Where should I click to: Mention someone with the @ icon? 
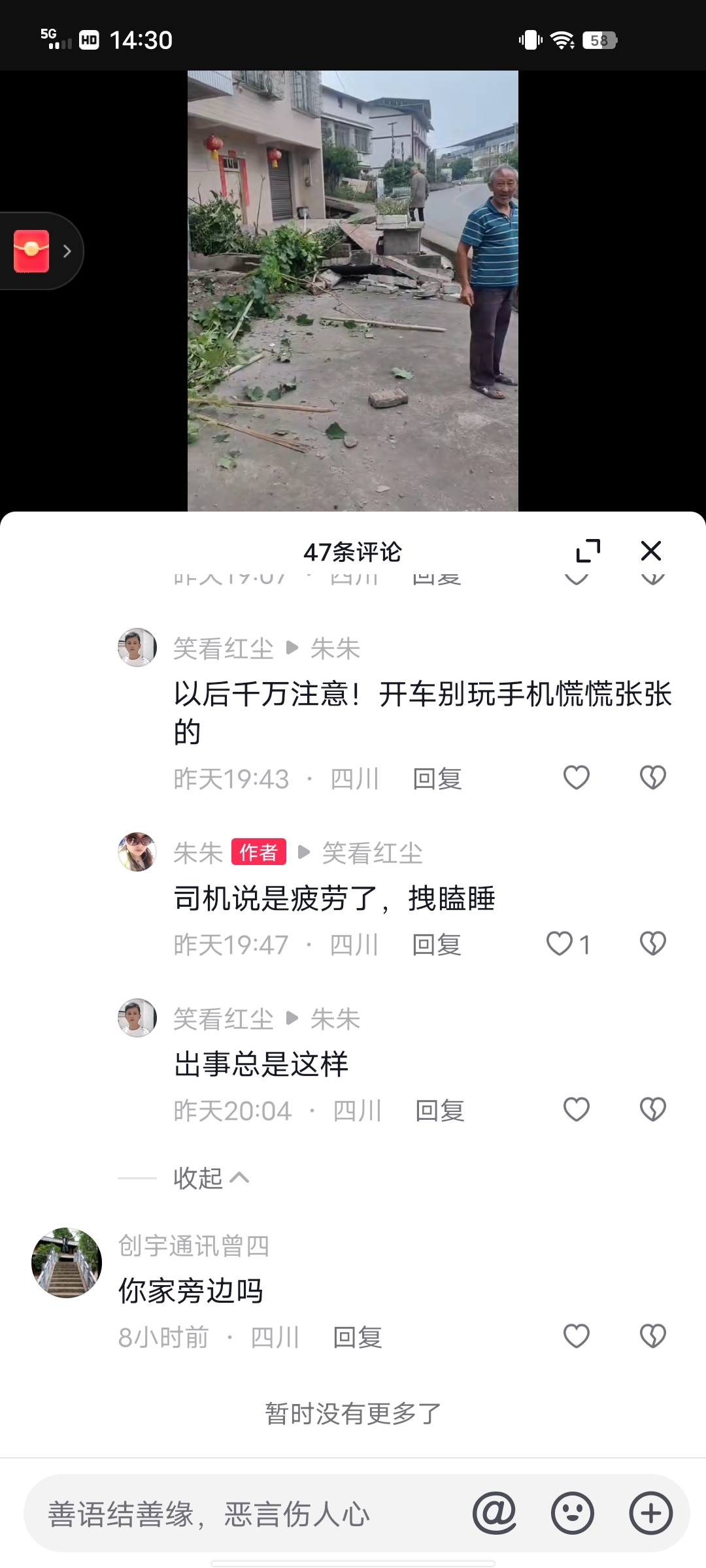[x=495, y=1513]
